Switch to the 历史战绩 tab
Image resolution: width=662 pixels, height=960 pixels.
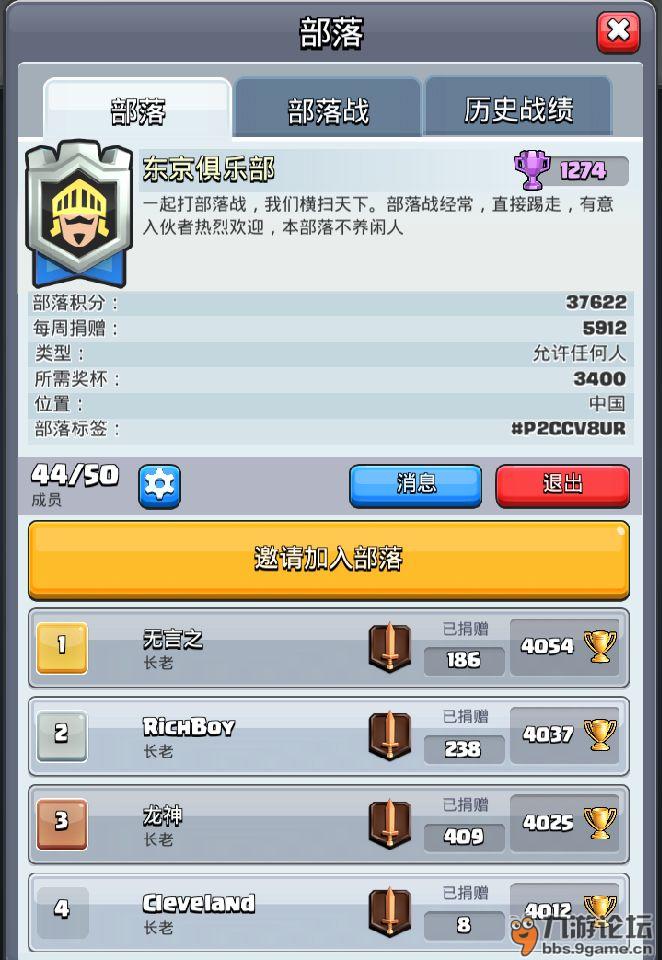tap(518, 110)
